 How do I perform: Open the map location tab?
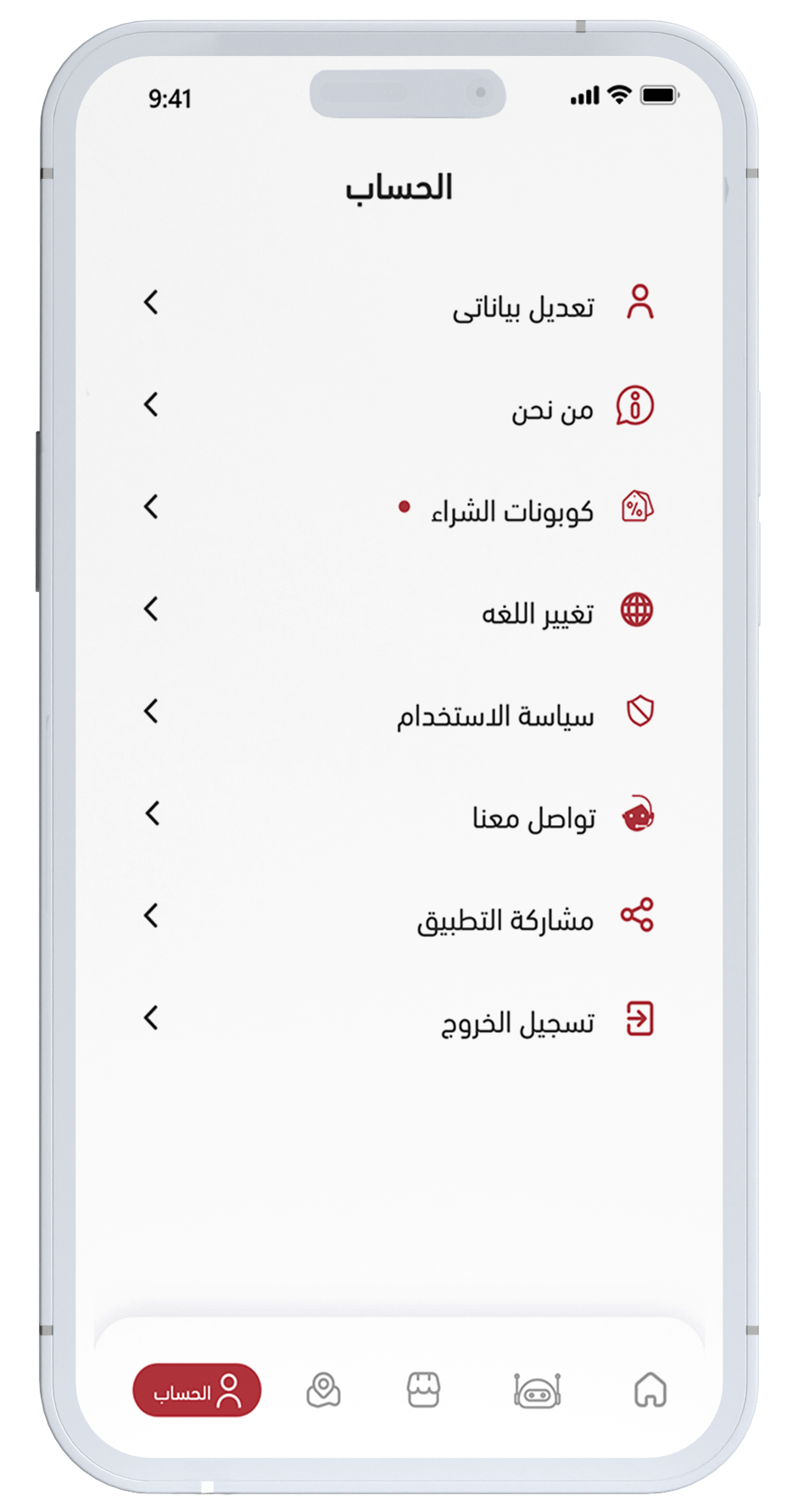pos(323,1391)
